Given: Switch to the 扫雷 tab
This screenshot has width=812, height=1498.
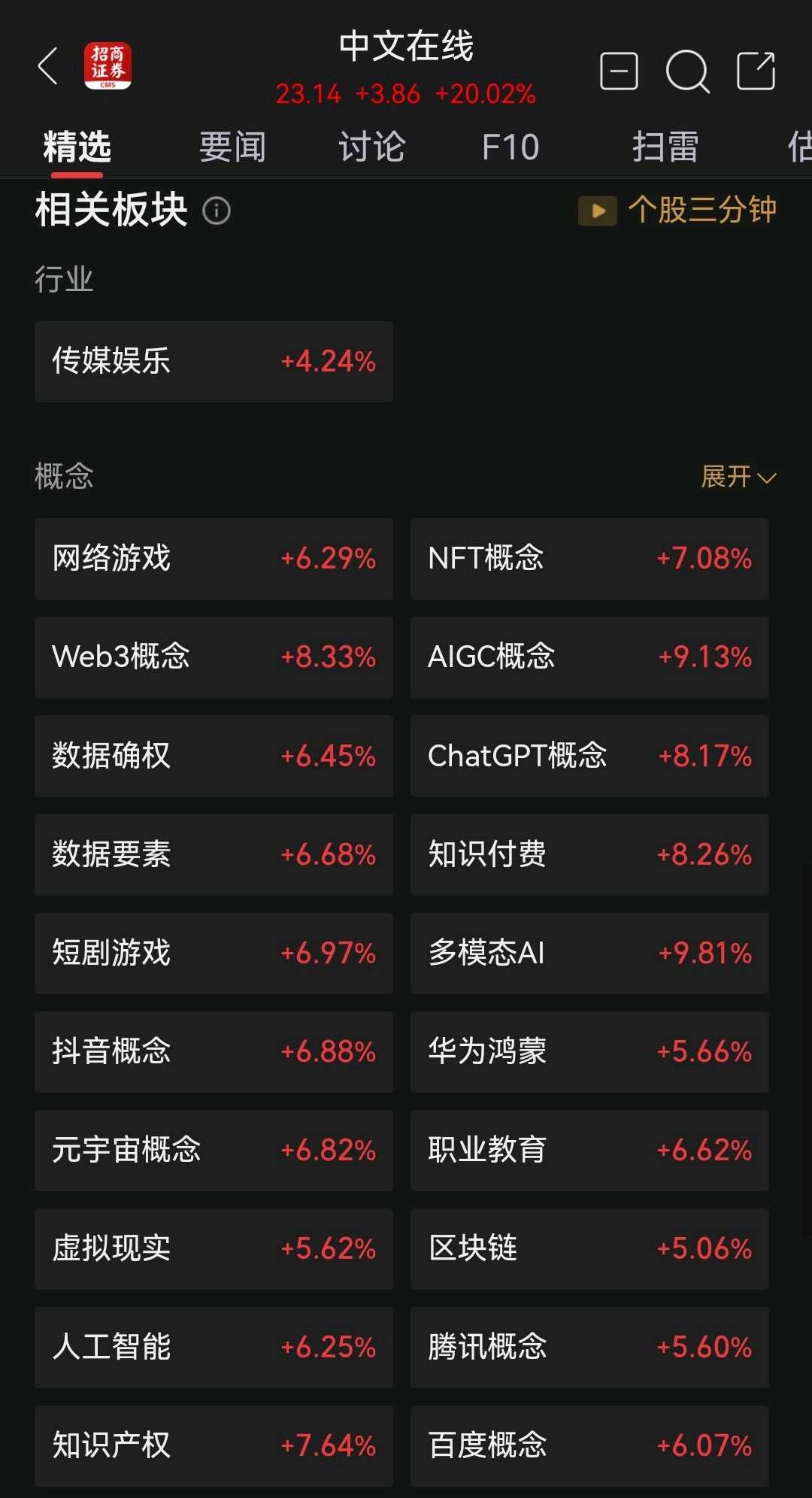Looking at the screenshot, I should (x=665, y=147).
